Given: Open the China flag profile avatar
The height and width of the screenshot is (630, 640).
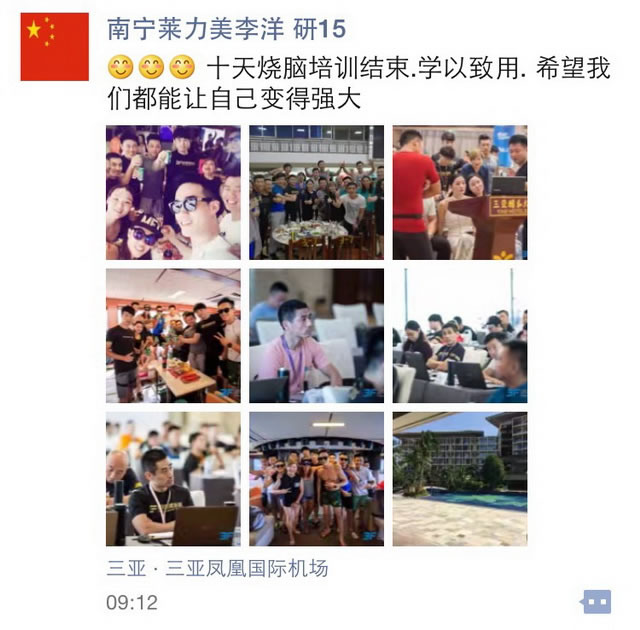Looking at the screenshot, I should (54, 47).
